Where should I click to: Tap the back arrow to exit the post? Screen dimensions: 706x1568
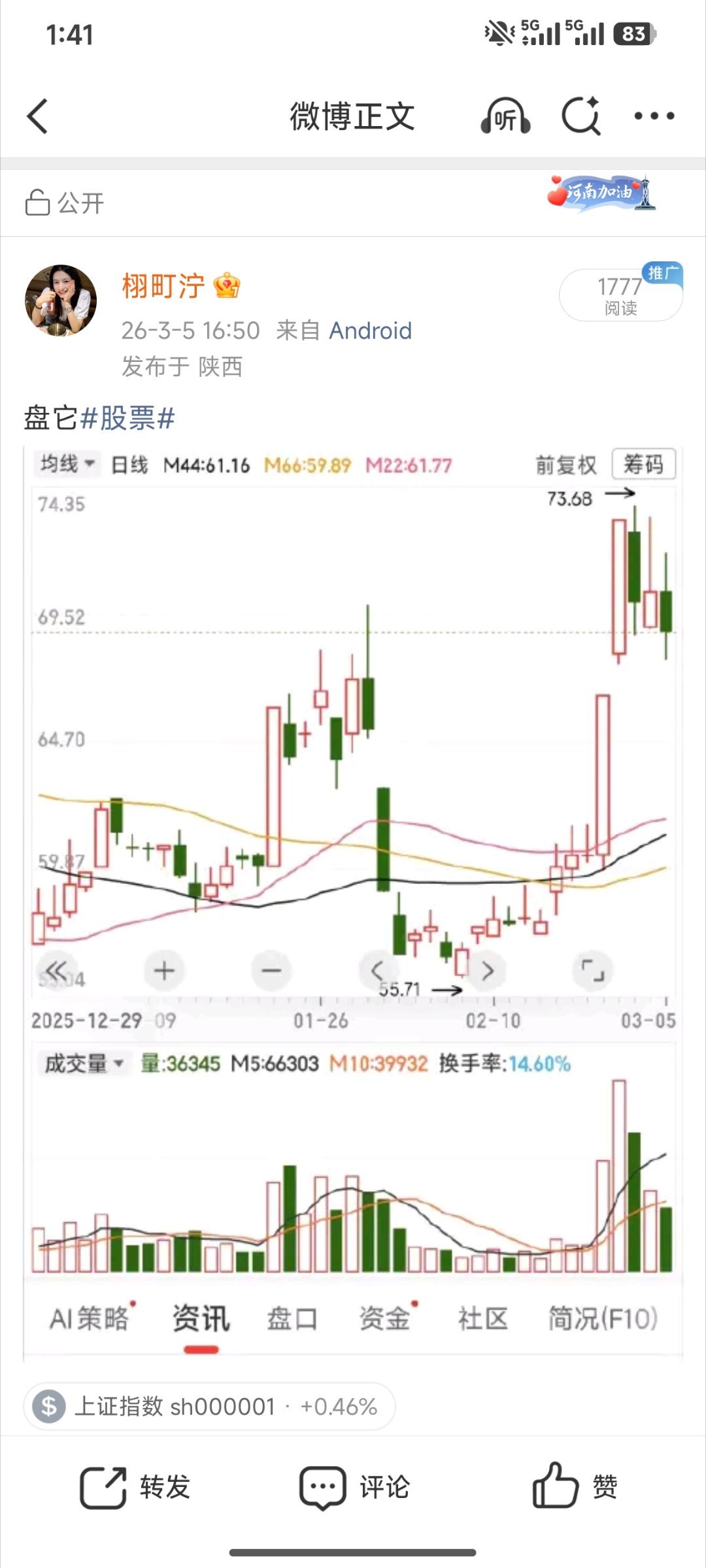pos(37,116)
